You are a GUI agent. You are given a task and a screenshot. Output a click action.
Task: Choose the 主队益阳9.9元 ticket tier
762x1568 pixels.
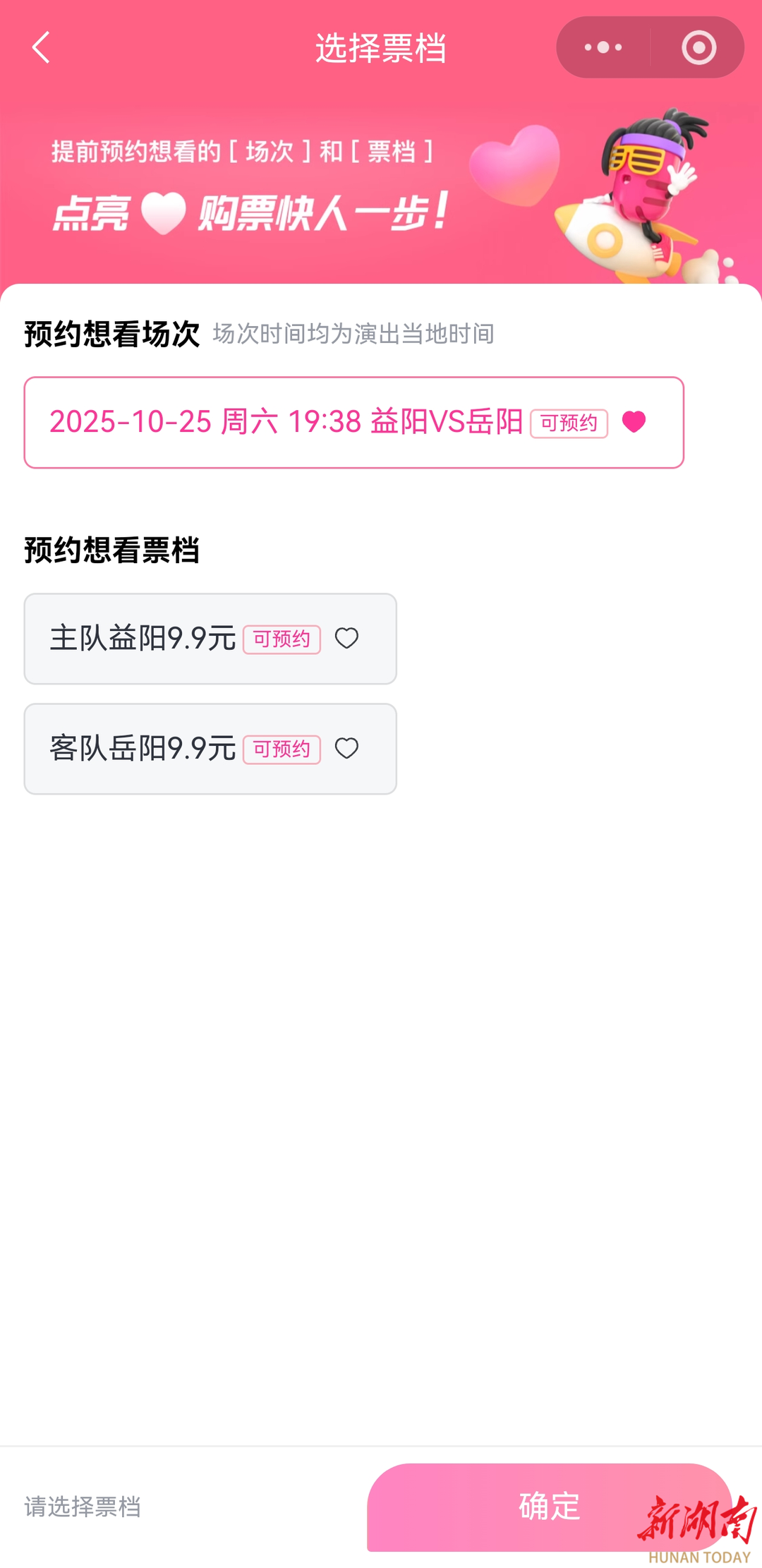coord(210,639)
